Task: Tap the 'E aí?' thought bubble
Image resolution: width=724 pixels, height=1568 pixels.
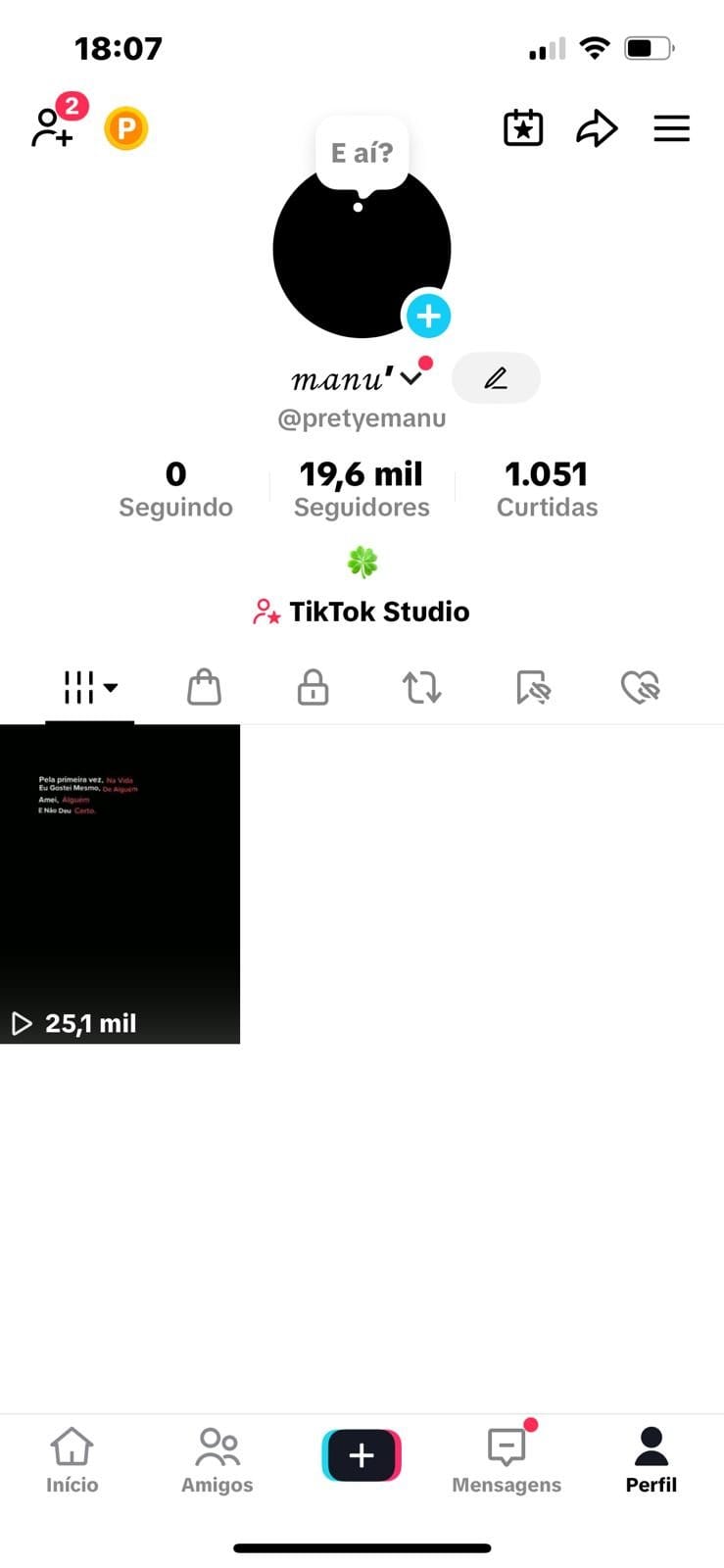Action: [x=362, y=153]
